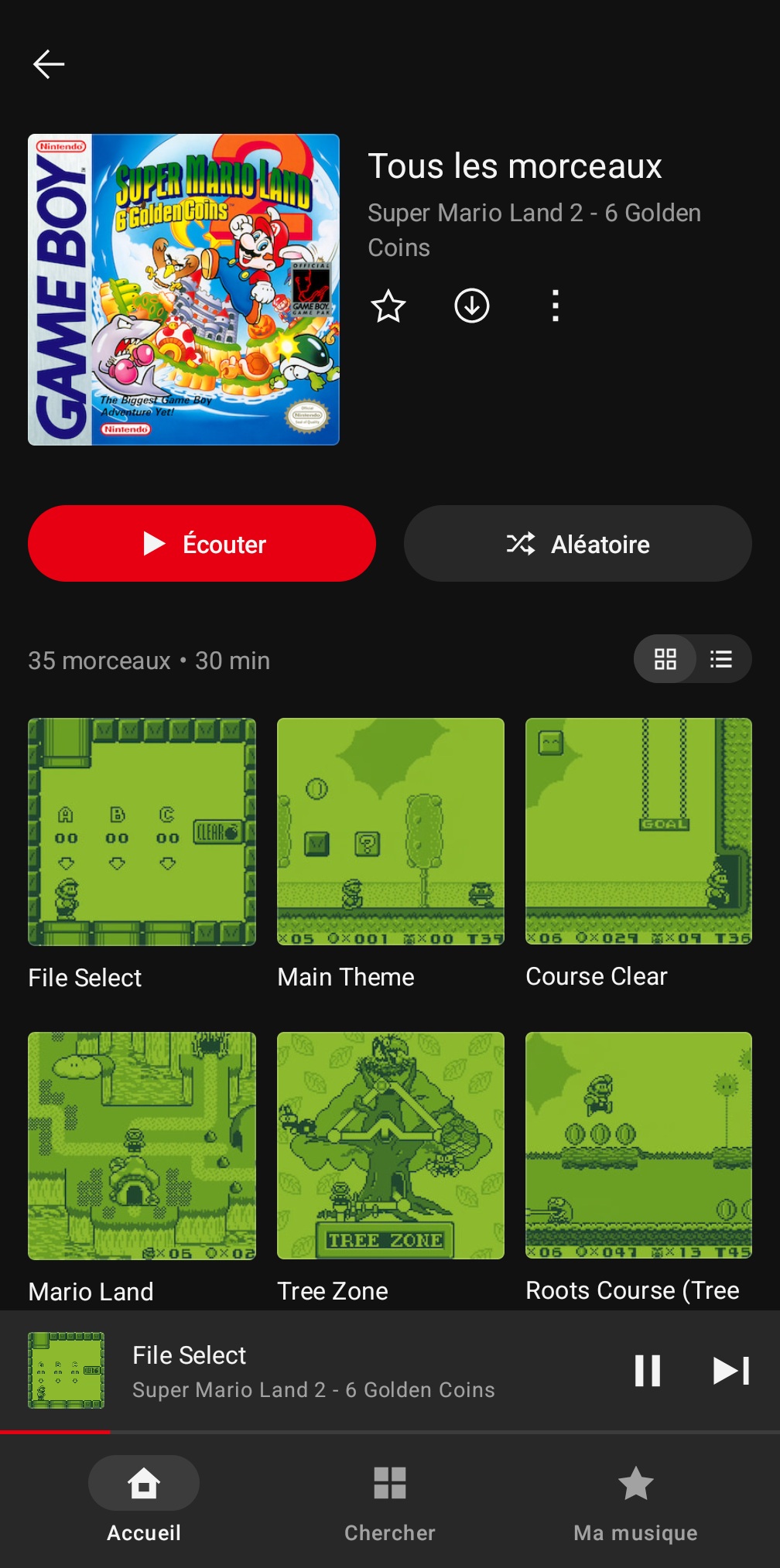Choose the Tree Zone track
The width and height of the screenshot is (780, 1568).
[x=391, y=1146]
